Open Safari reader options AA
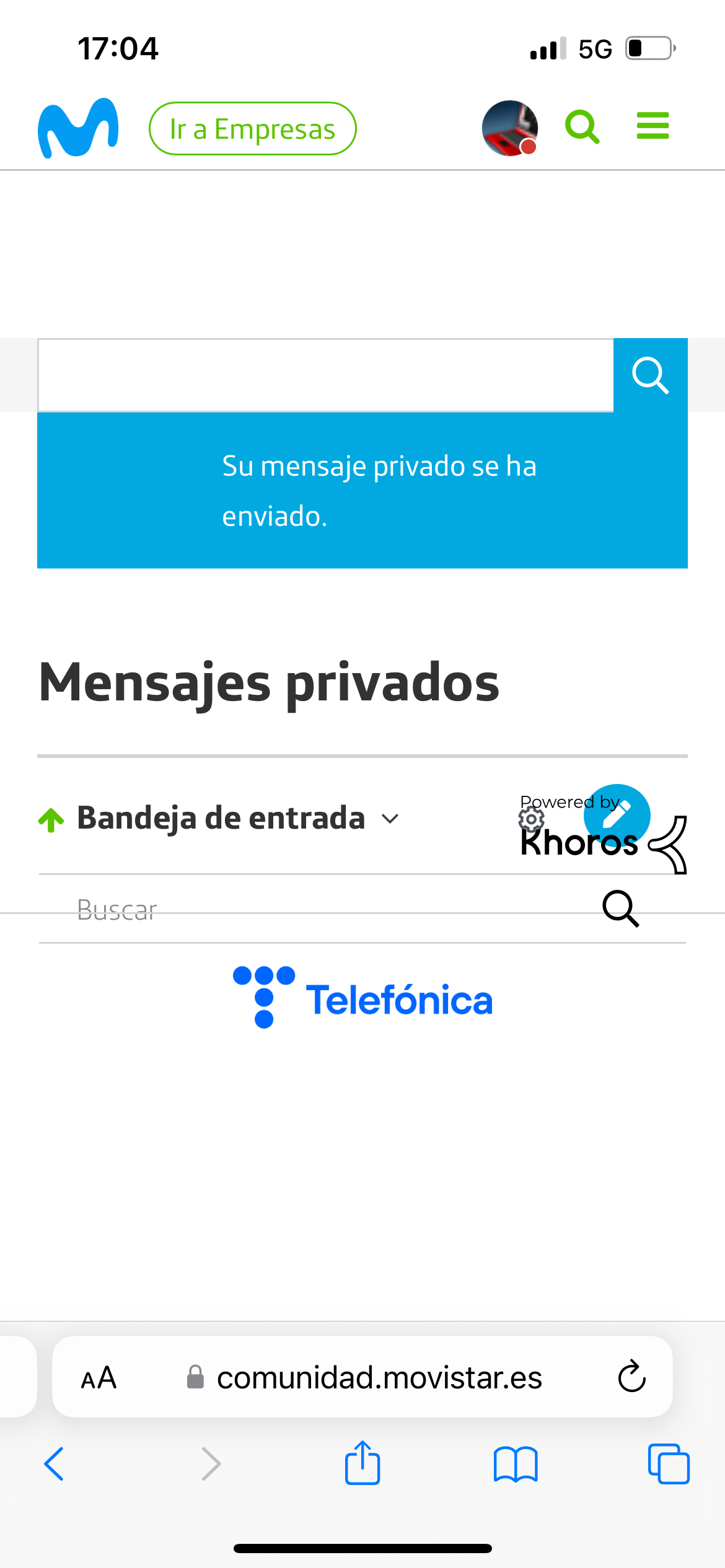 coord(99,1378)
